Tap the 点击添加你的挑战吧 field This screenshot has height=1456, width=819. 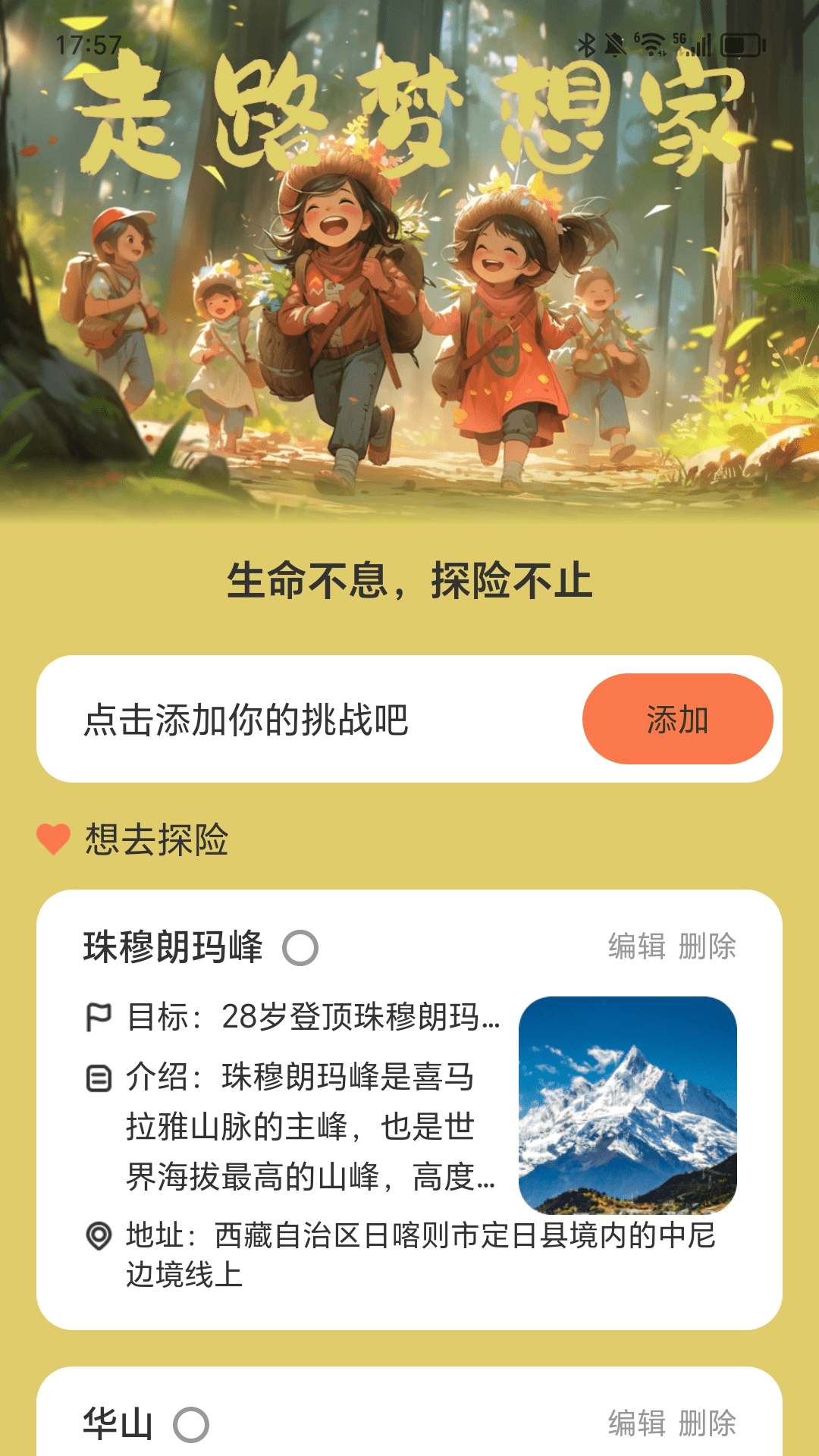pos(303,719)
